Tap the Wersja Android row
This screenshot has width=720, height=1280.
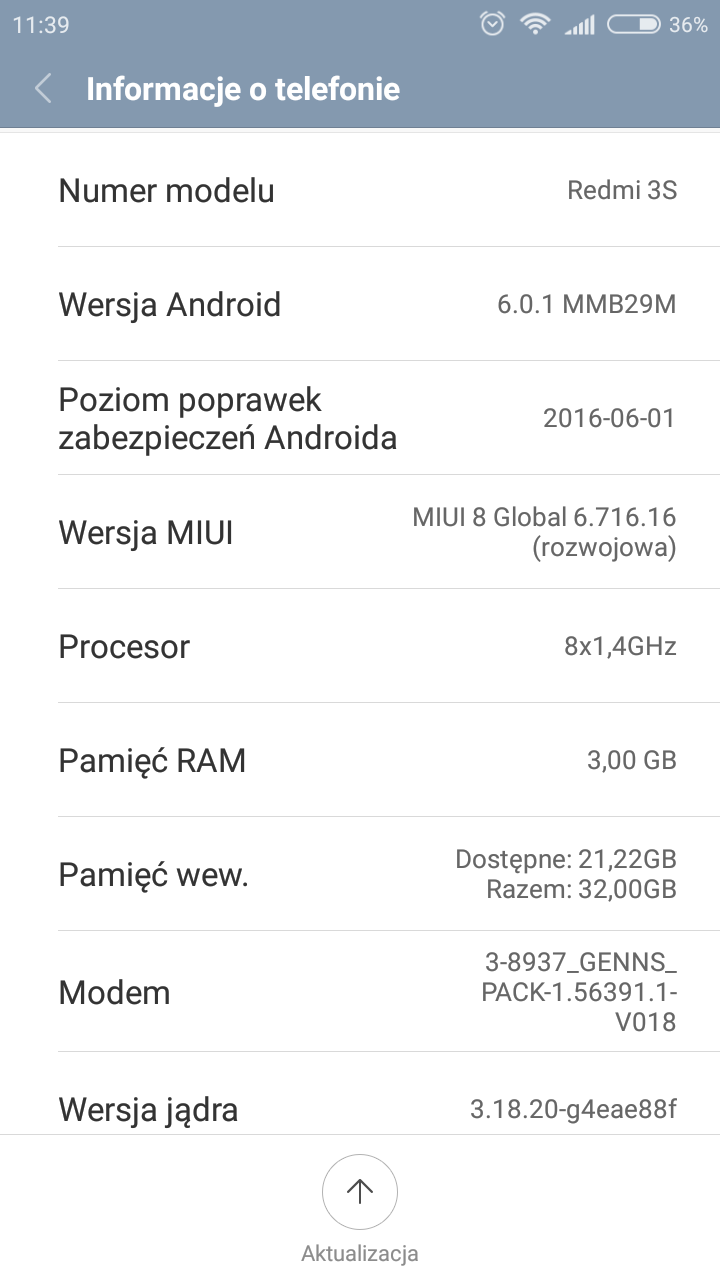click(x=360, y=304)
